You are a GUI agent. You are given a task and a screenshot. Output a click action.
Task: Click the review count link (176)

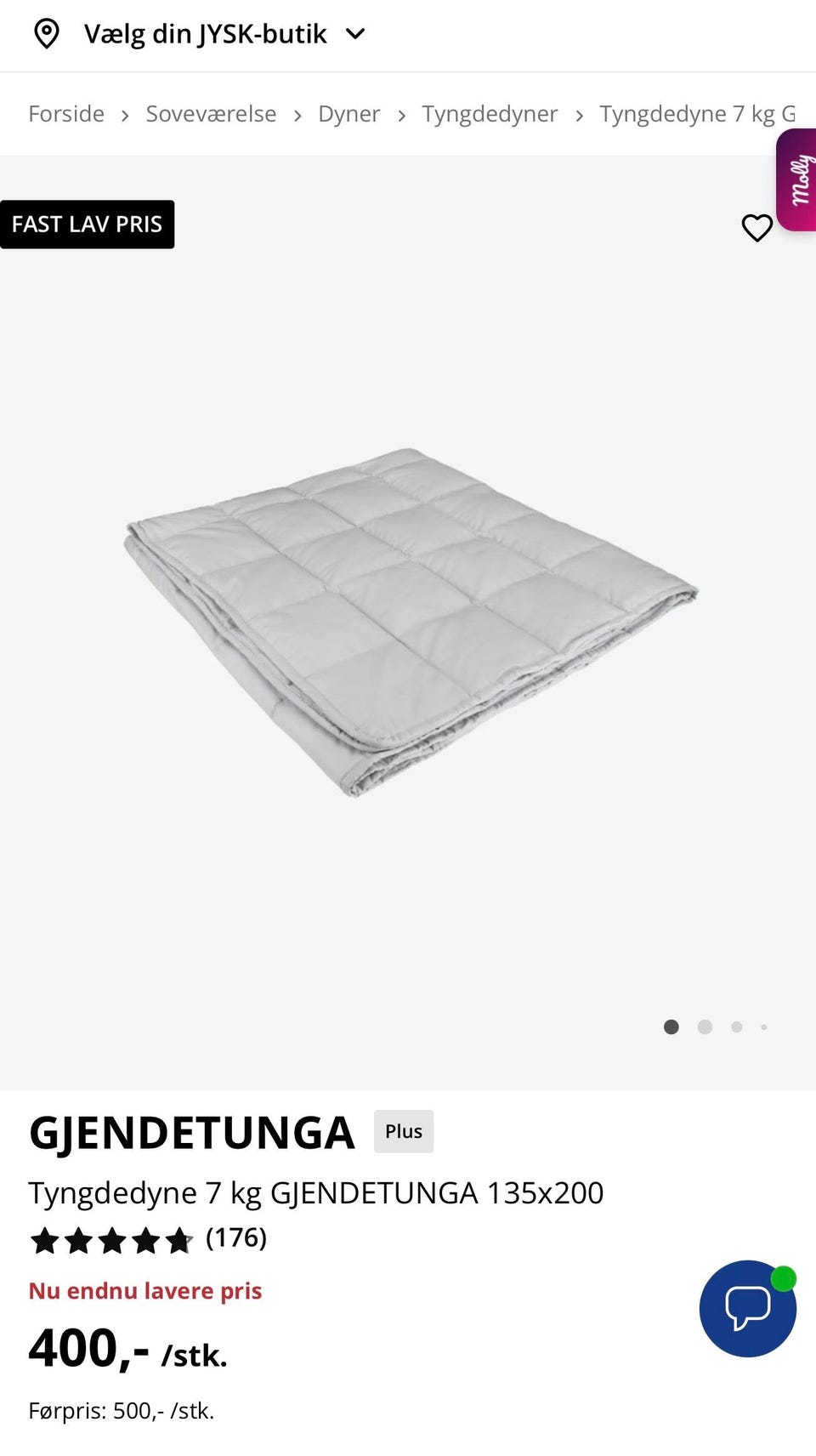point(236,1239)
